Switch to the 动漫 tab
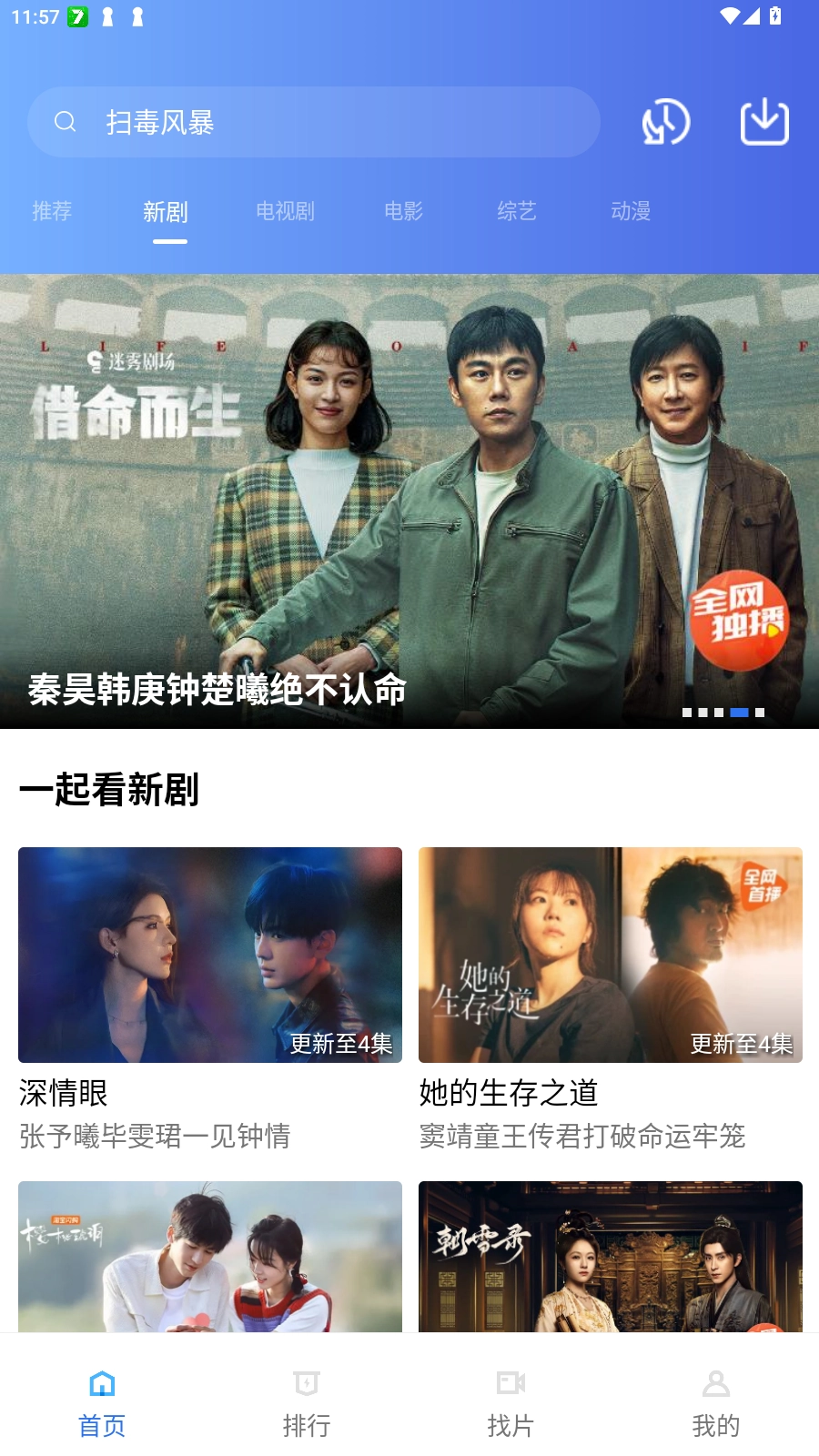 630,212
